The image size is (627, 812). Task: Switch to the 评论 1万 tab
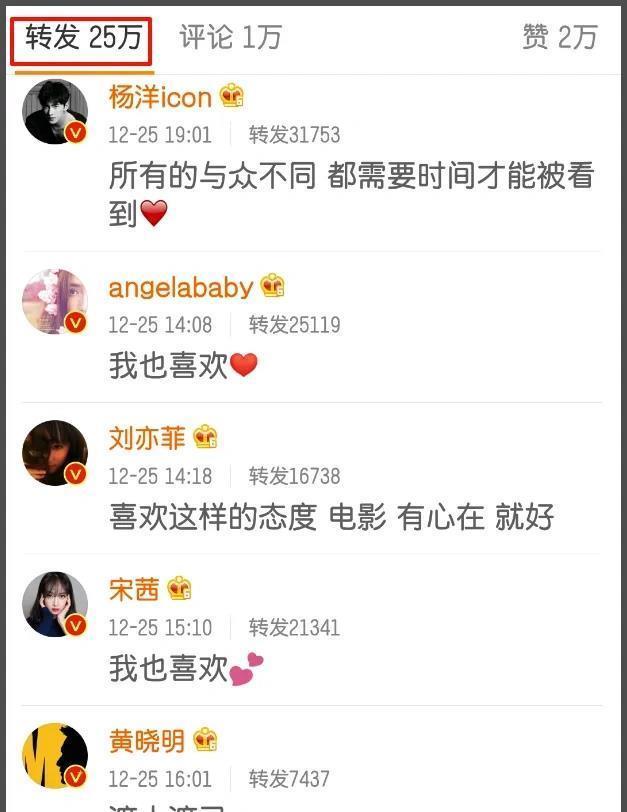pos(230,39)
